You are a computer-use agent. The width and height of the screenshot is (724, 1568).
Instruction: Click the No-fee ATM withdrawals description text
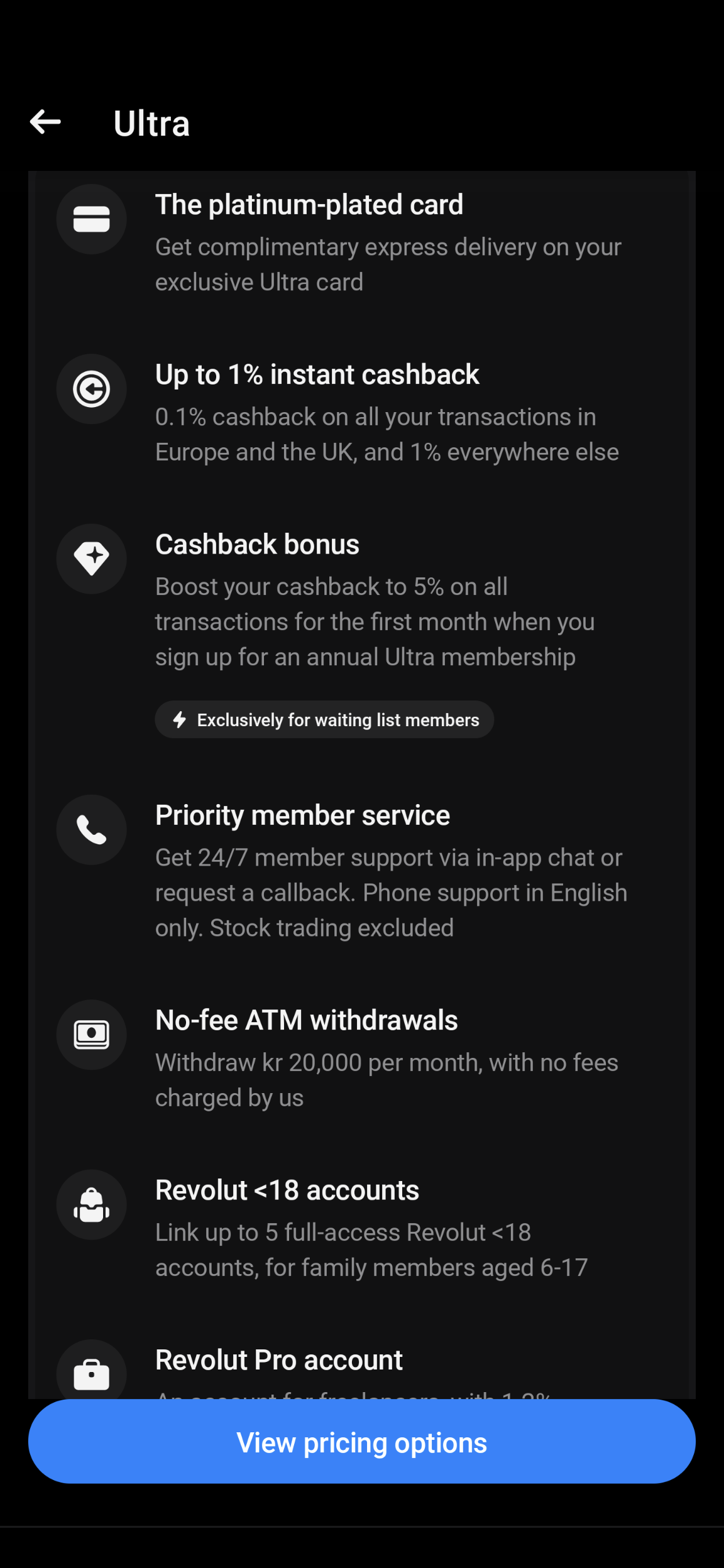(x=387, y=1079)
